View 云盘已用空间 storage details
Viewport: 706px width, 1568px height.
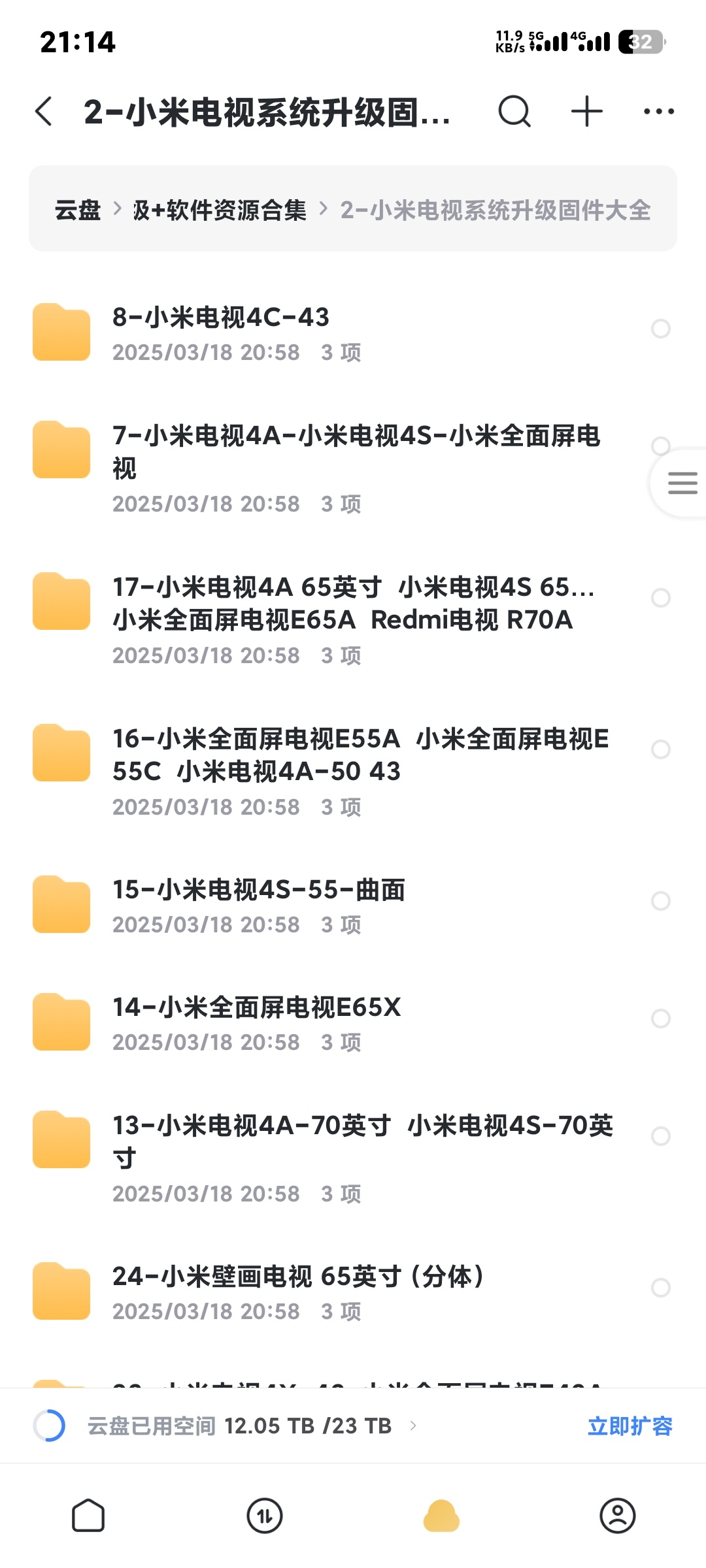[239, 1426]
